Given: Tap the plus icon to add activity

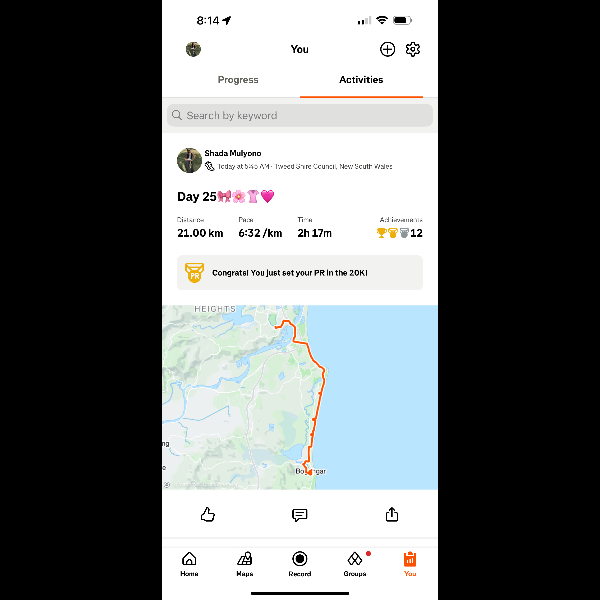Looking at the screenshot, I should (x=387, y=49).
